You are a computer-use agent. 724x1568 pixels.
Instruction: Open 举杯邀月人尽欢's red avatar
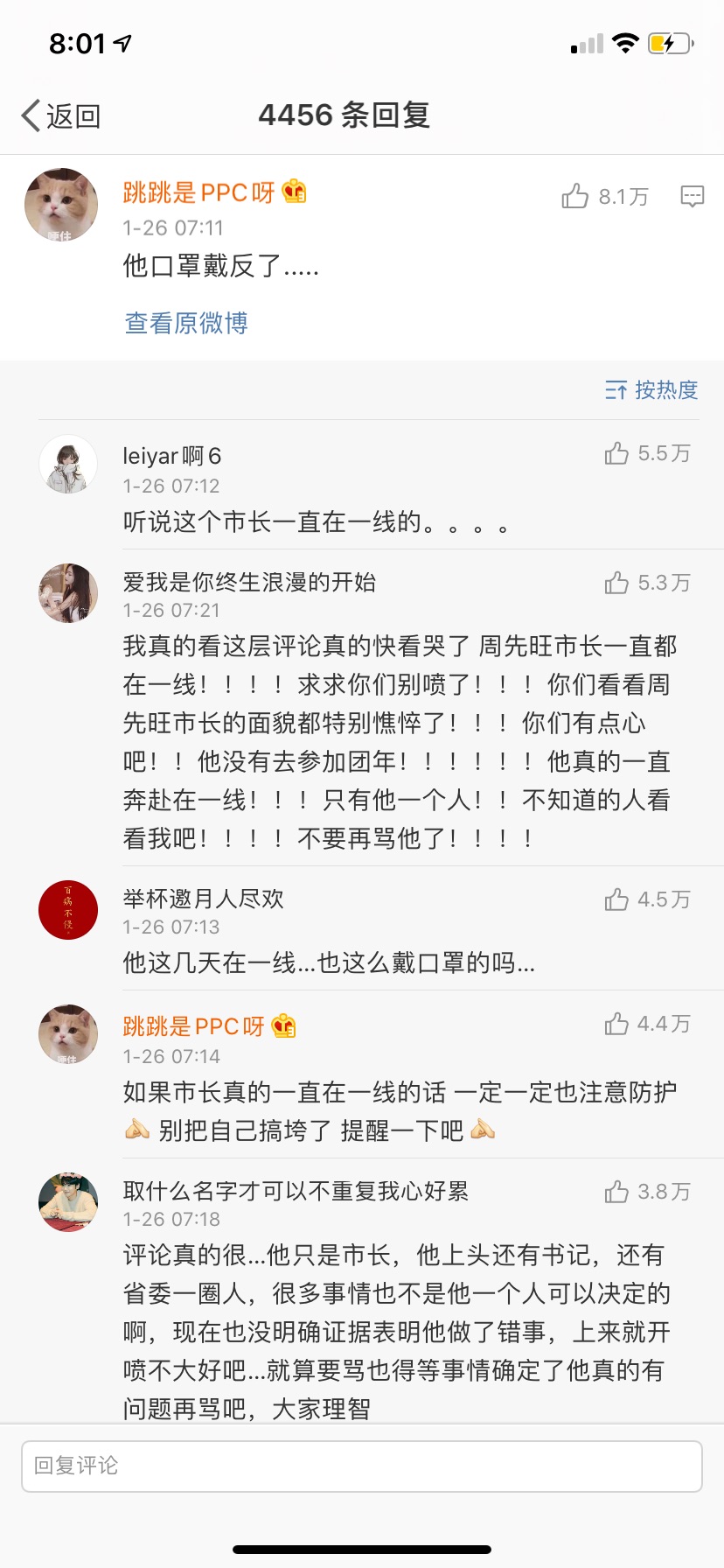click(x=68, y=910)
